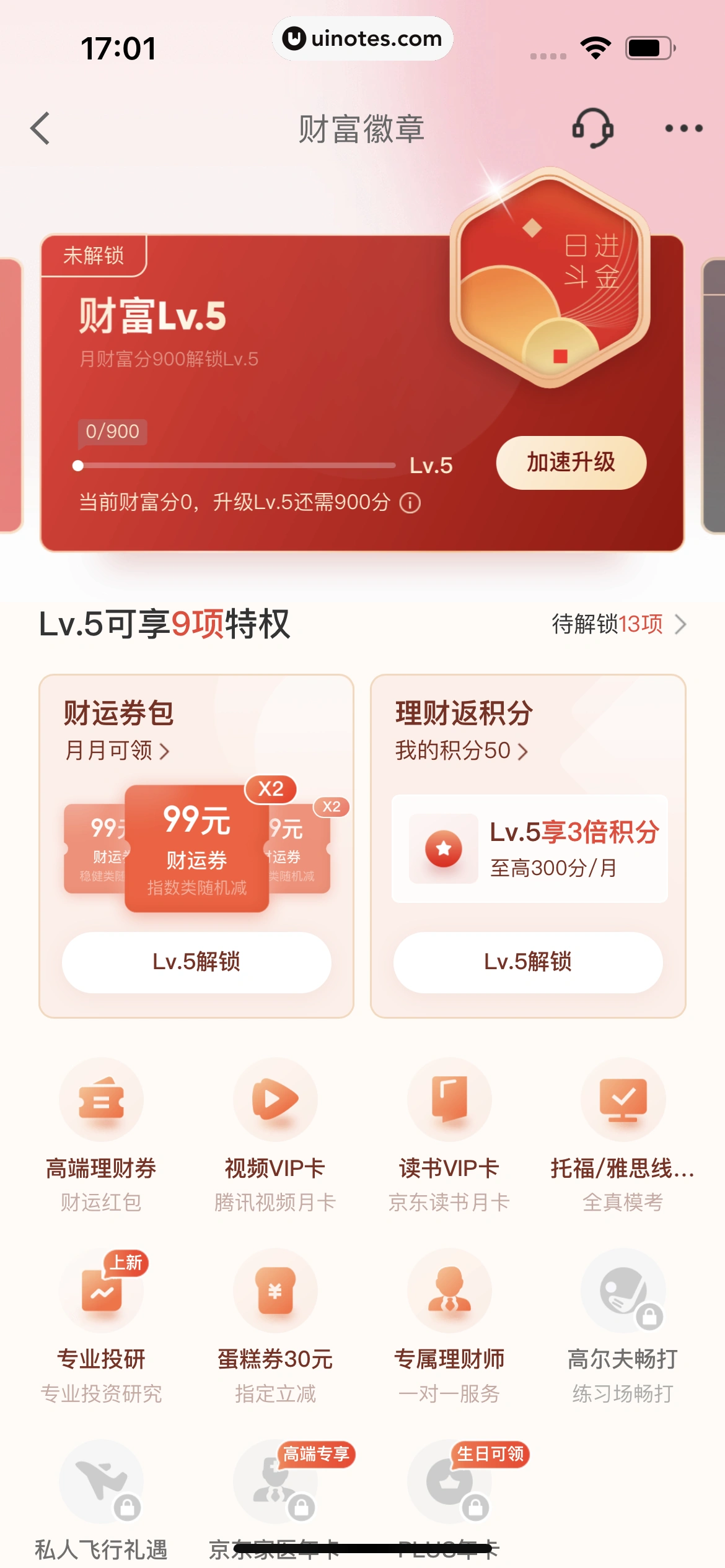Image resolution: width=725 pixels, height=1568 pixels.
Task: Go back using the top-left arrow
Action: click(40, 128)
